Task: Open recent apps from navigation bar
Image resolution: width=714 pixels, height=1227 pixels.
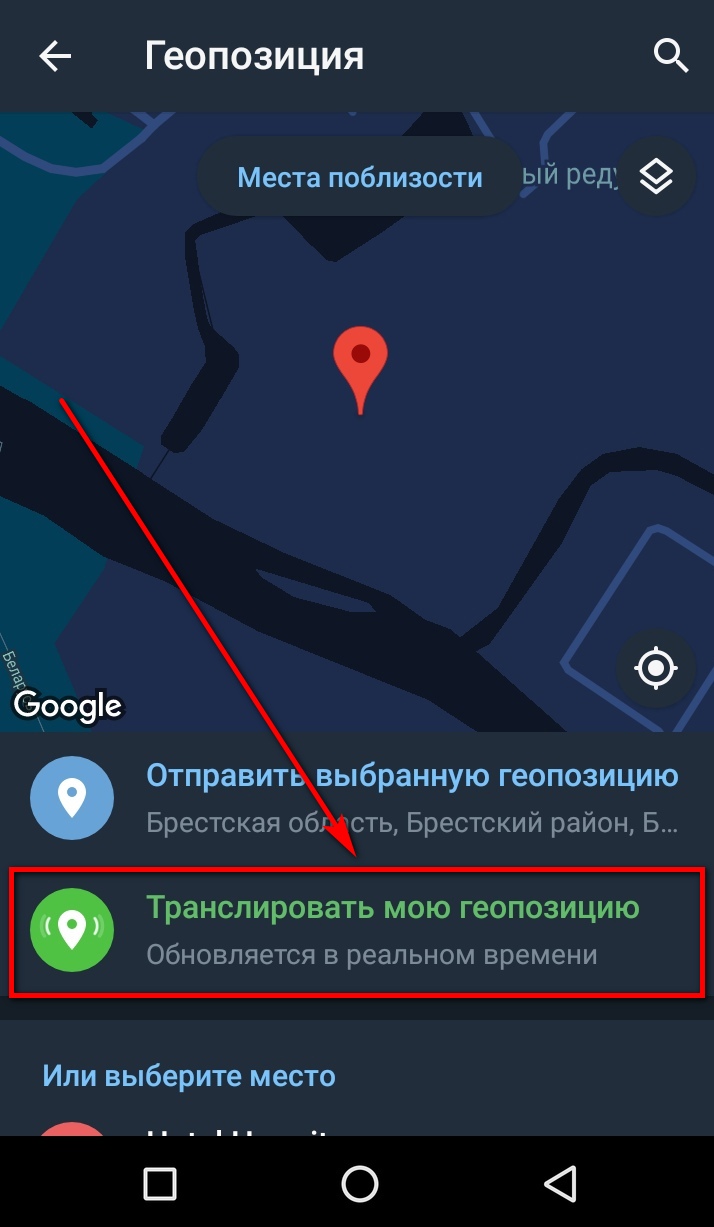Action: (x=160, y=1184)
